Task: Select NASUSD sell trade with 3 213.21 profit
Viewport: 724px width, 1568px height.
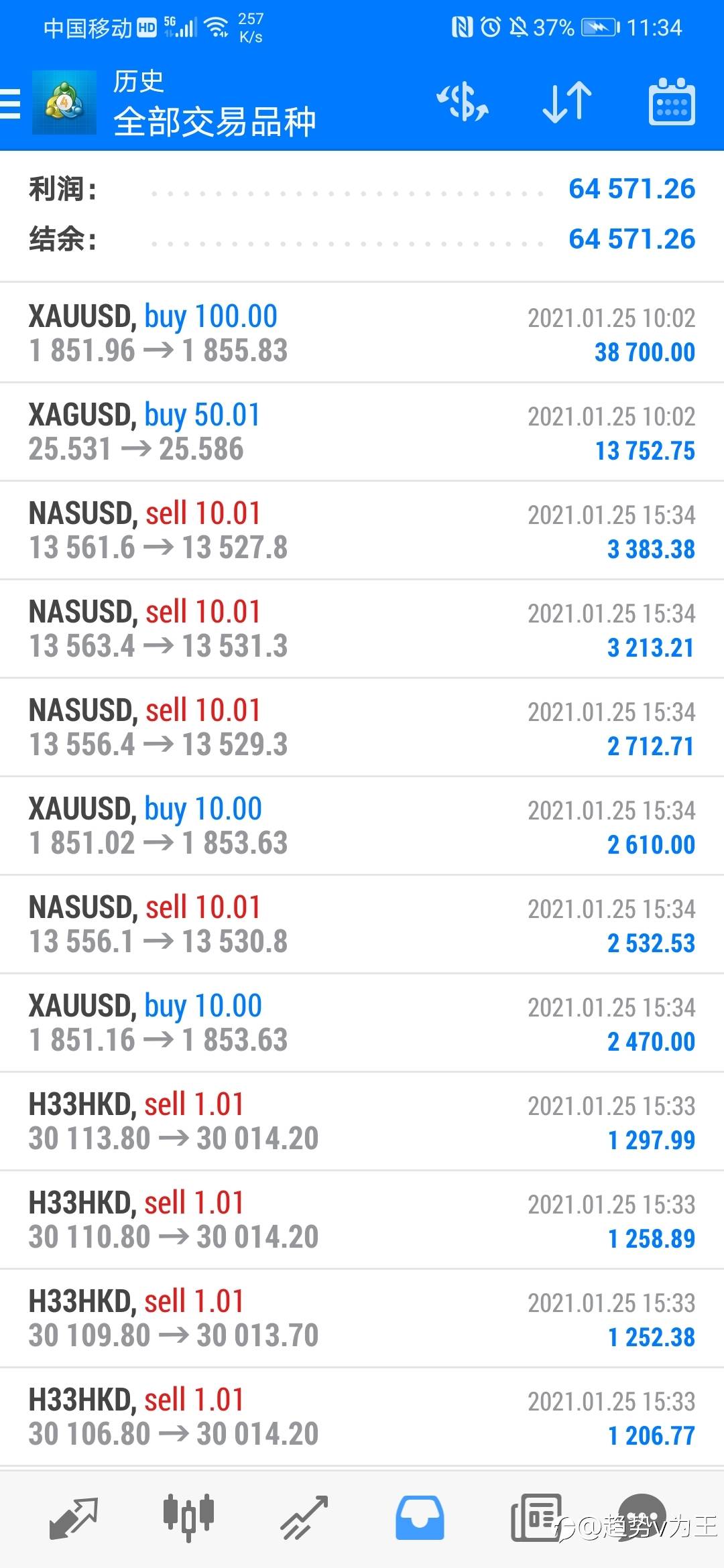Action: pyautogui.click(x=362, y=629)
